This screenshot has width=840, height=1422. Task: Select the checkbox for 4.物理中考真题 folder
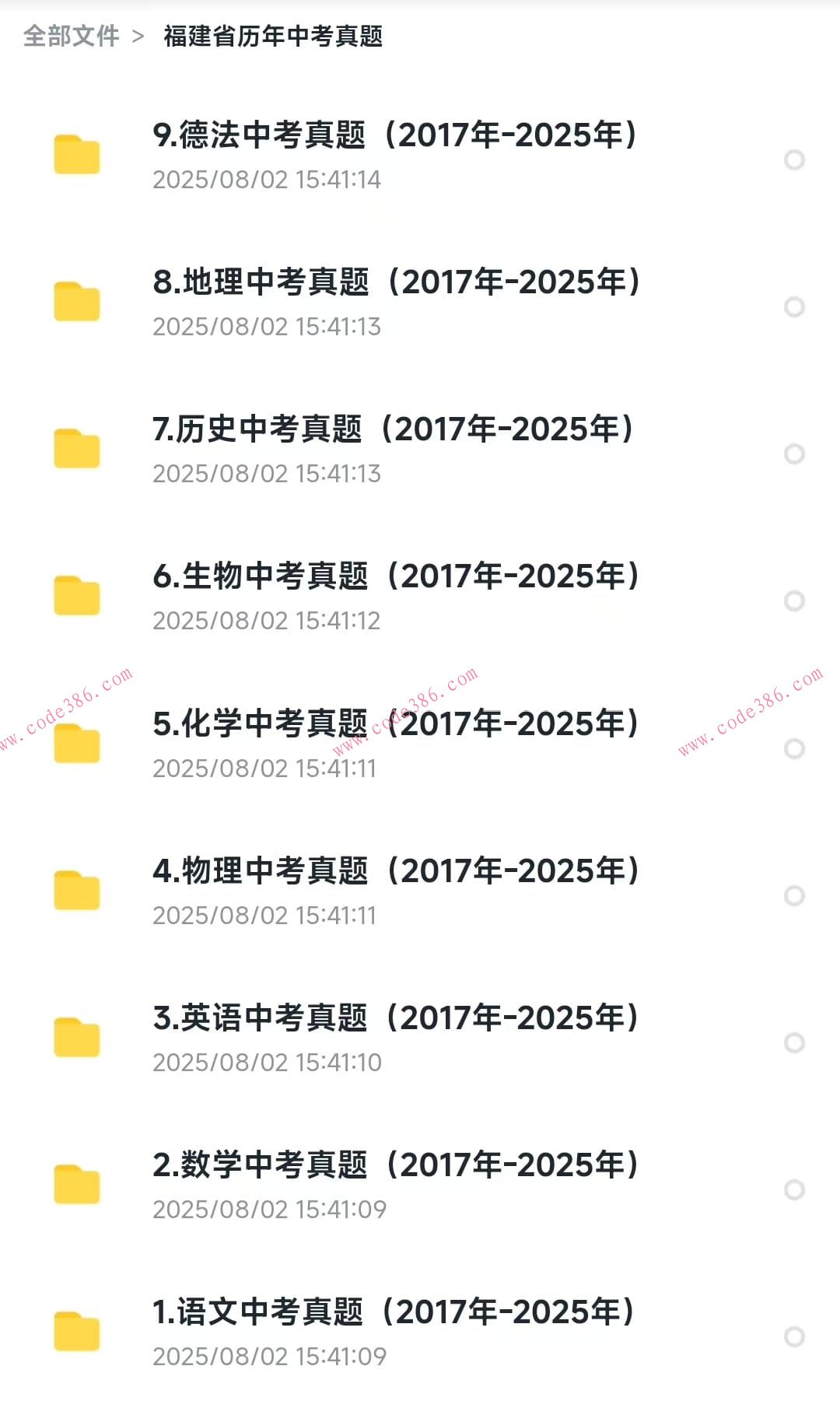795,895
